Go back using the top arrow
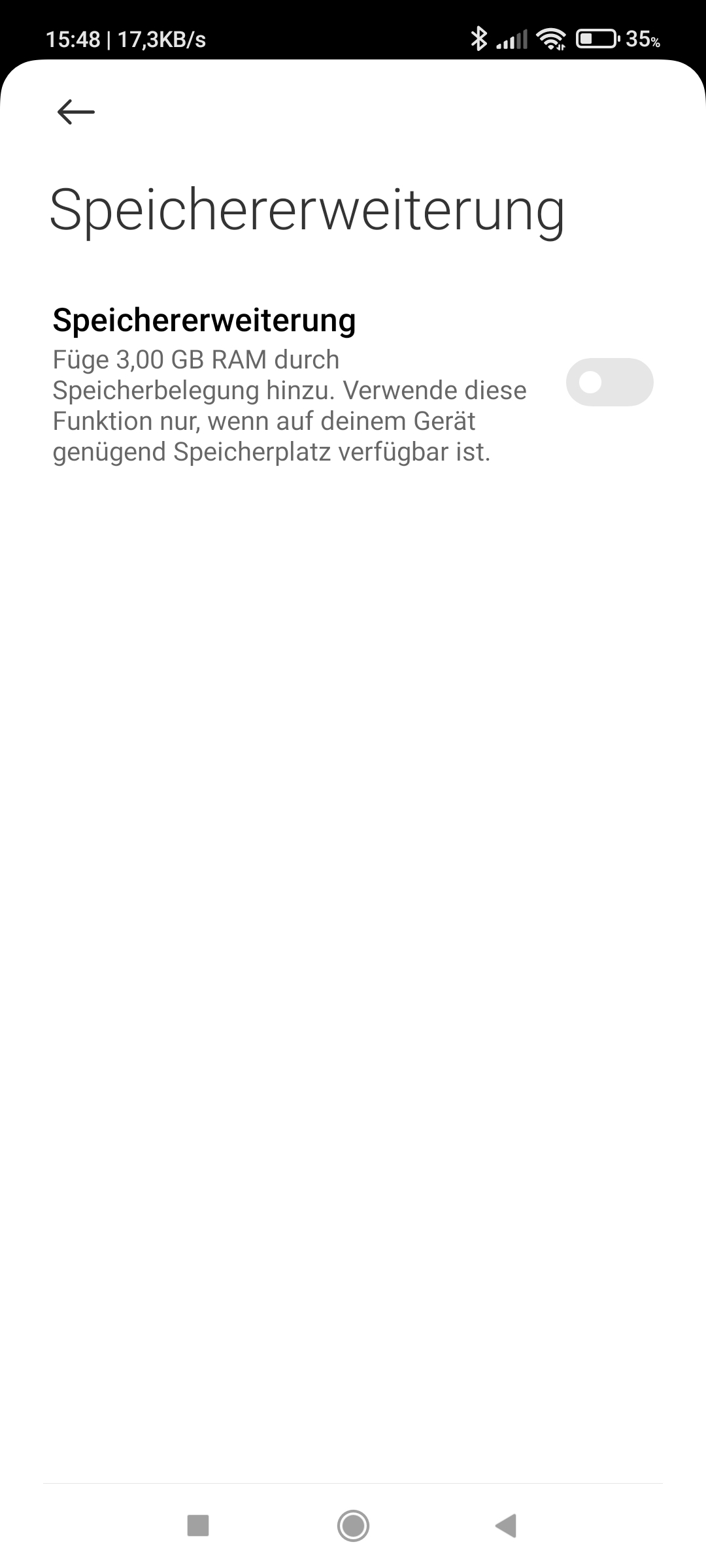Image resolution: width=706 pixels, height=1568 pixels. (76, 112)
